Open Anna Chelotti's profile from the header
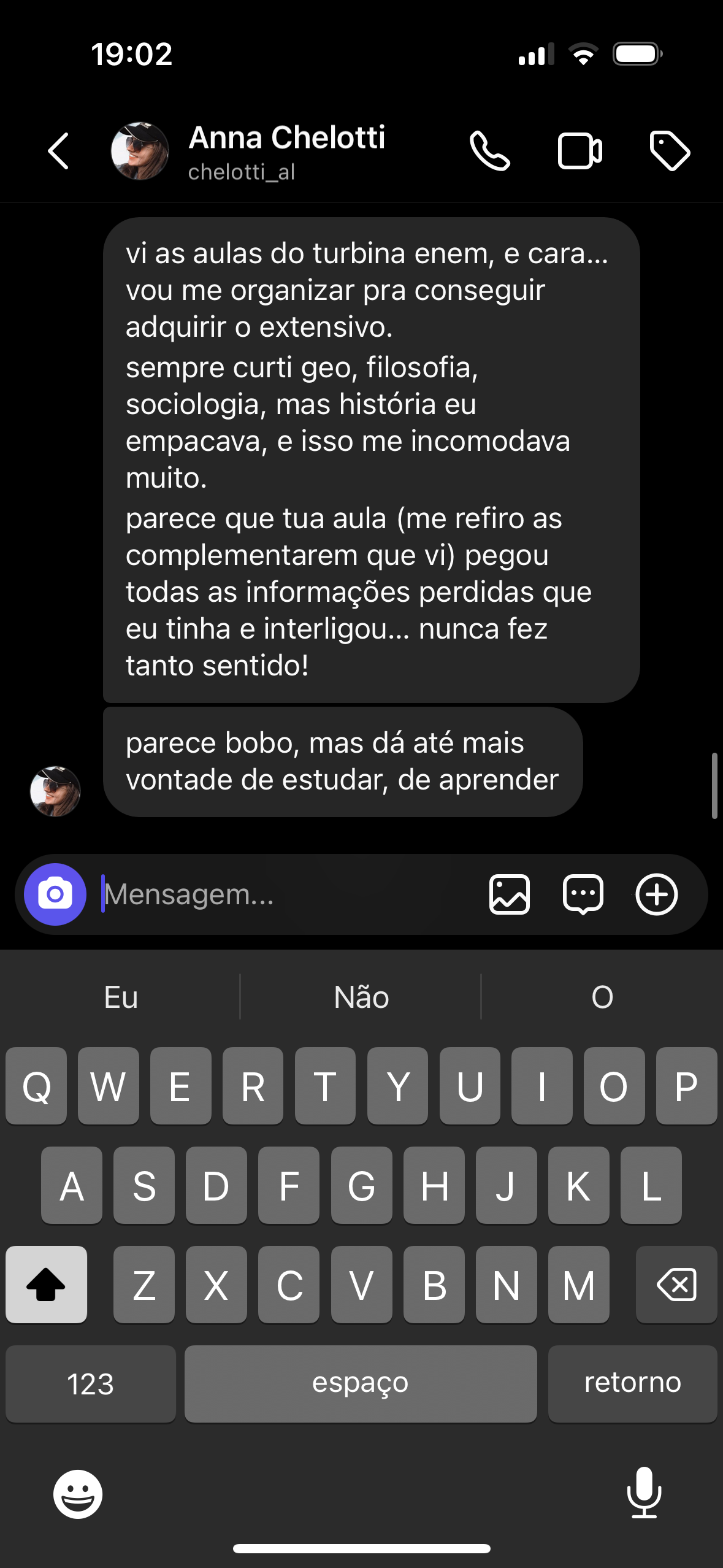Screen dimensions: 723x1568 (x=286, y=151)
